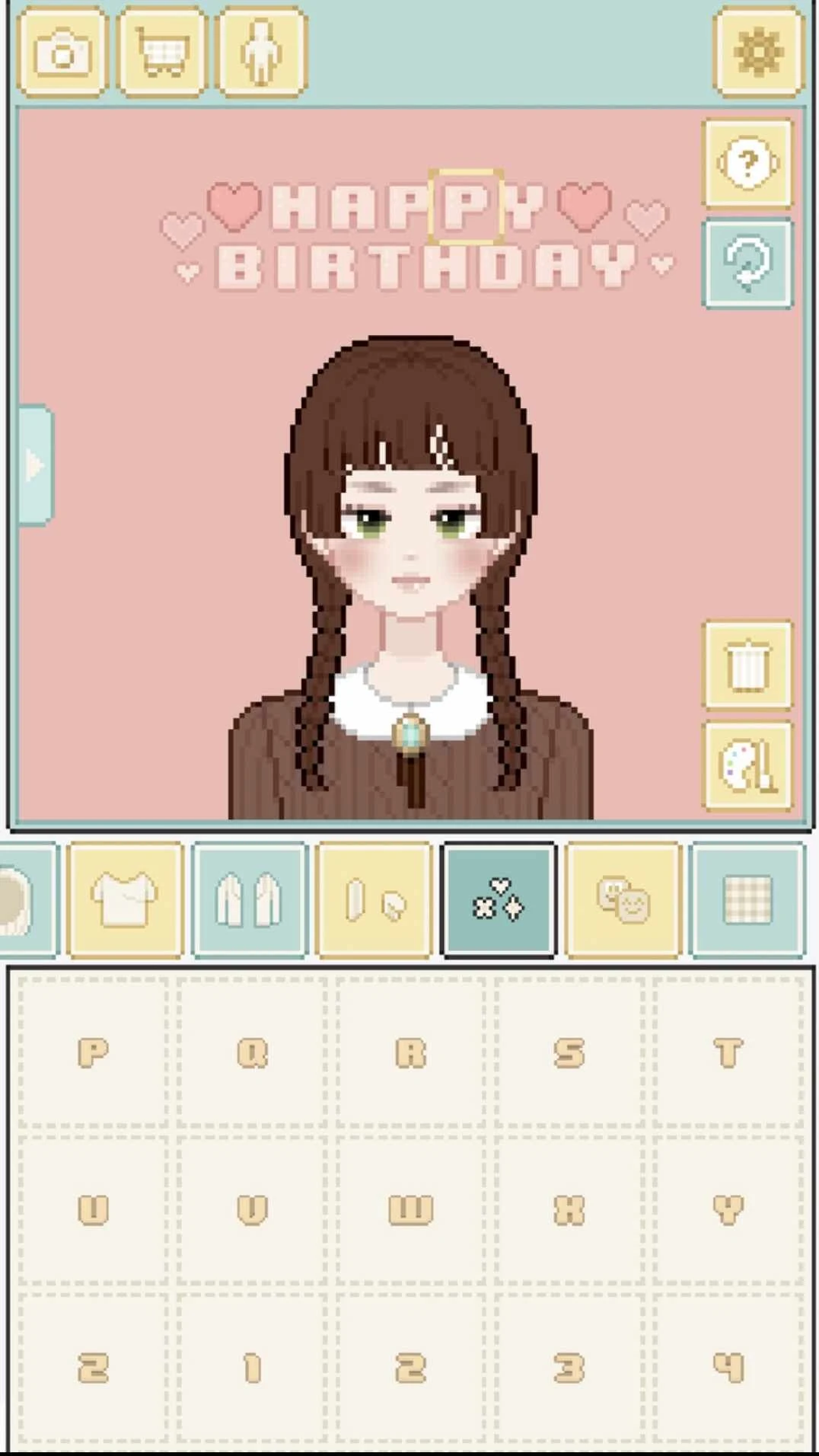This screenshot has width=819, height=1456.
Task: Open the camera to take a snapshot
Action: click(x=62, y=52)
